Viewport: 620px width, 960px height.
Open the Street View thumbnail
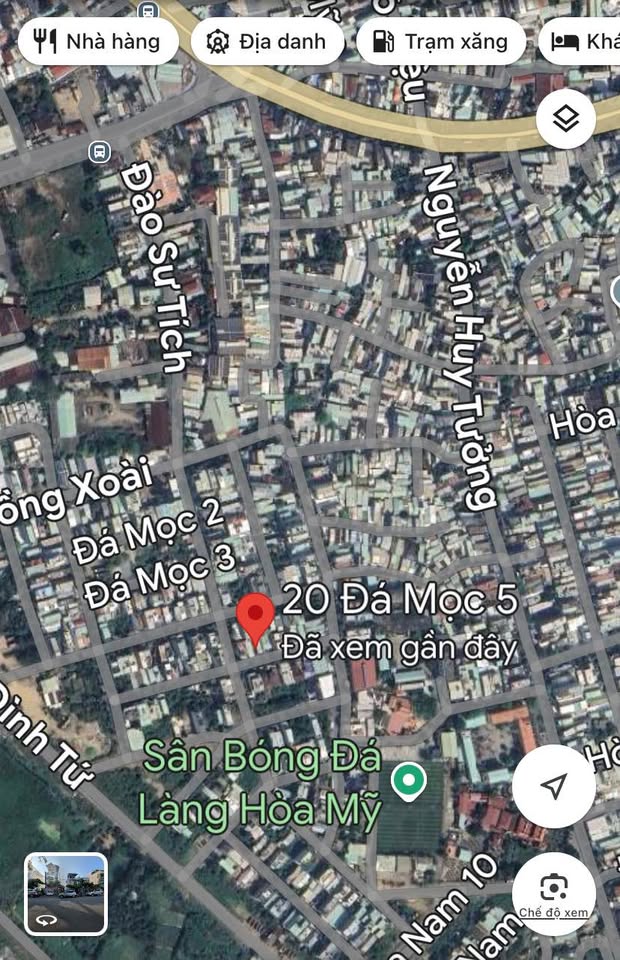(66, 893)
